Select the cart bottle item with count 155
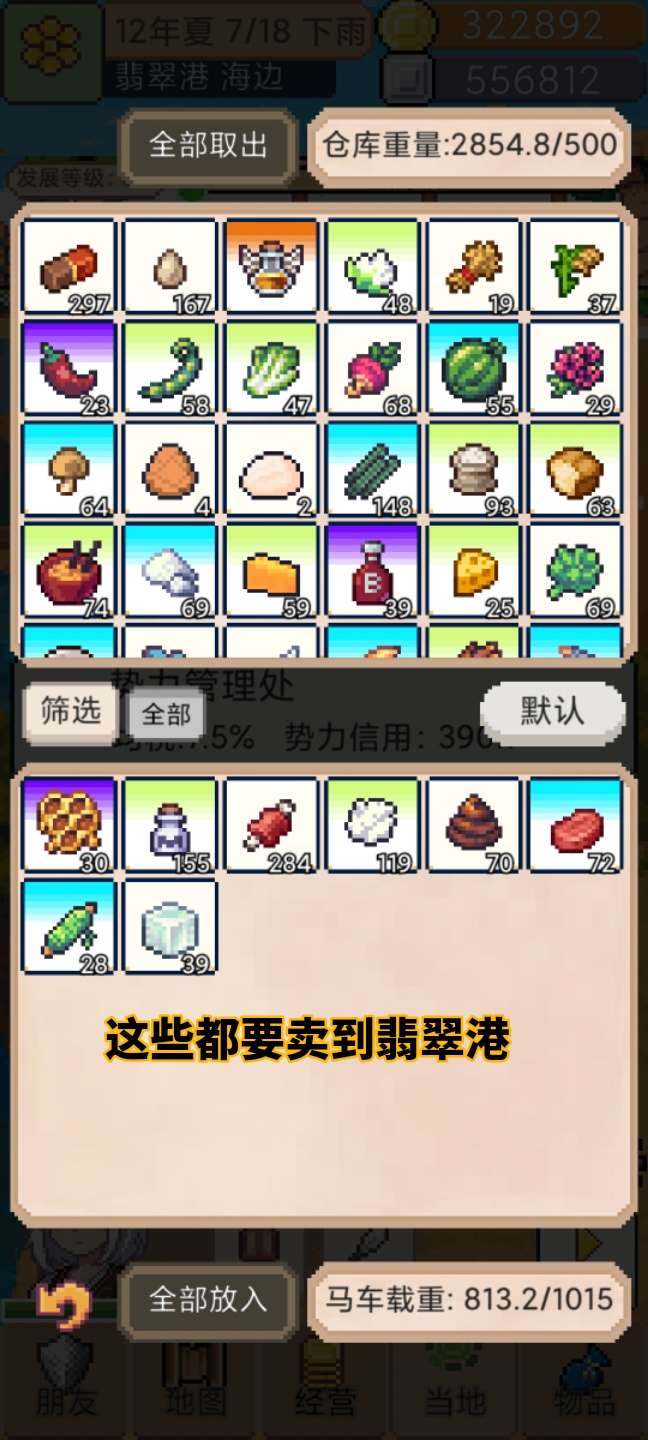The image size is (648, 1440). click(171, 826)
